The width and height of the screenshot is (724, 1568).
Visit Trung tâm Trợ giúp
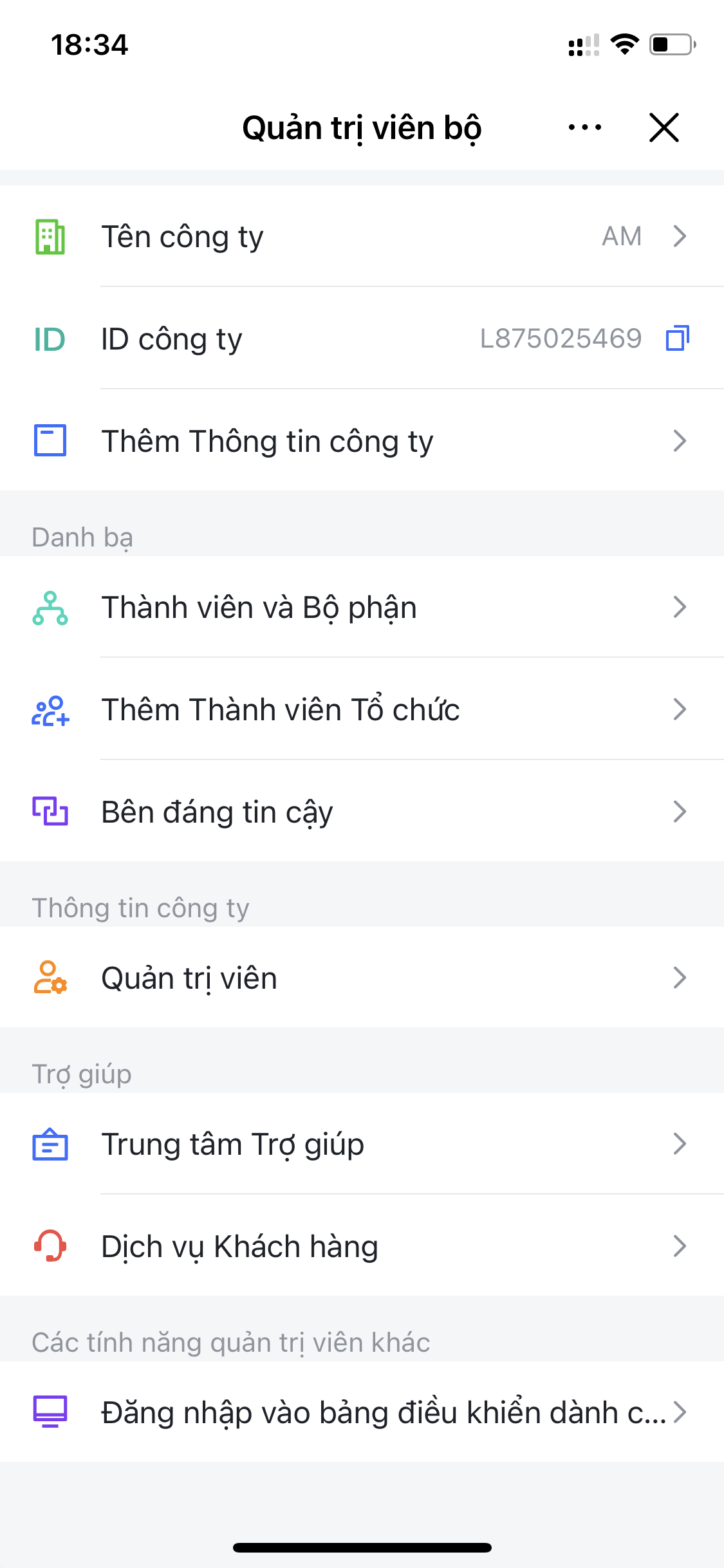click(362, 1144)
